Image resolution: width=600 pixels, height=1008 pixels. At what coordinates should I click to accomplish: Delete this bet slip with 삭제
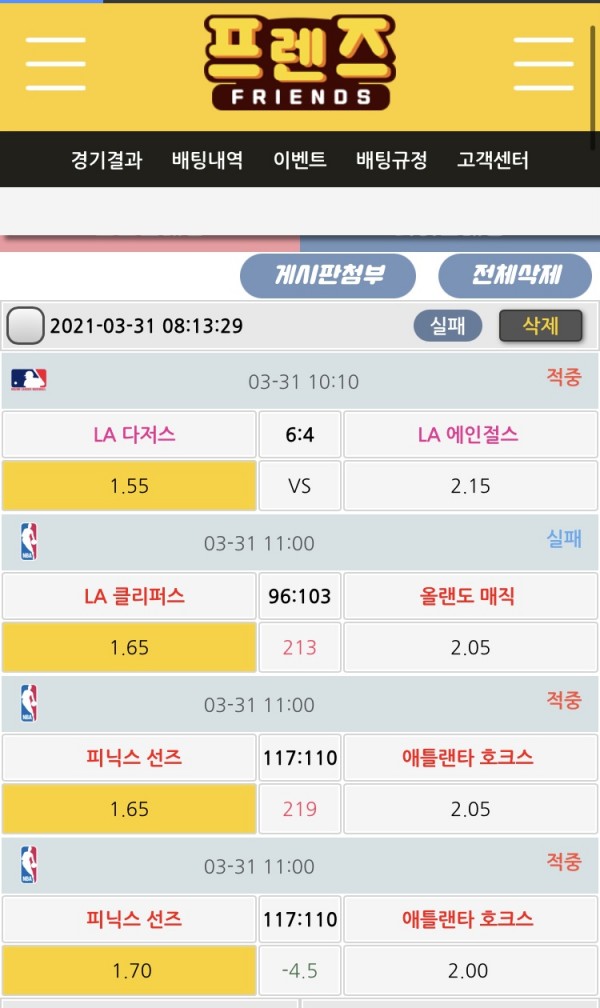(540, 325)
